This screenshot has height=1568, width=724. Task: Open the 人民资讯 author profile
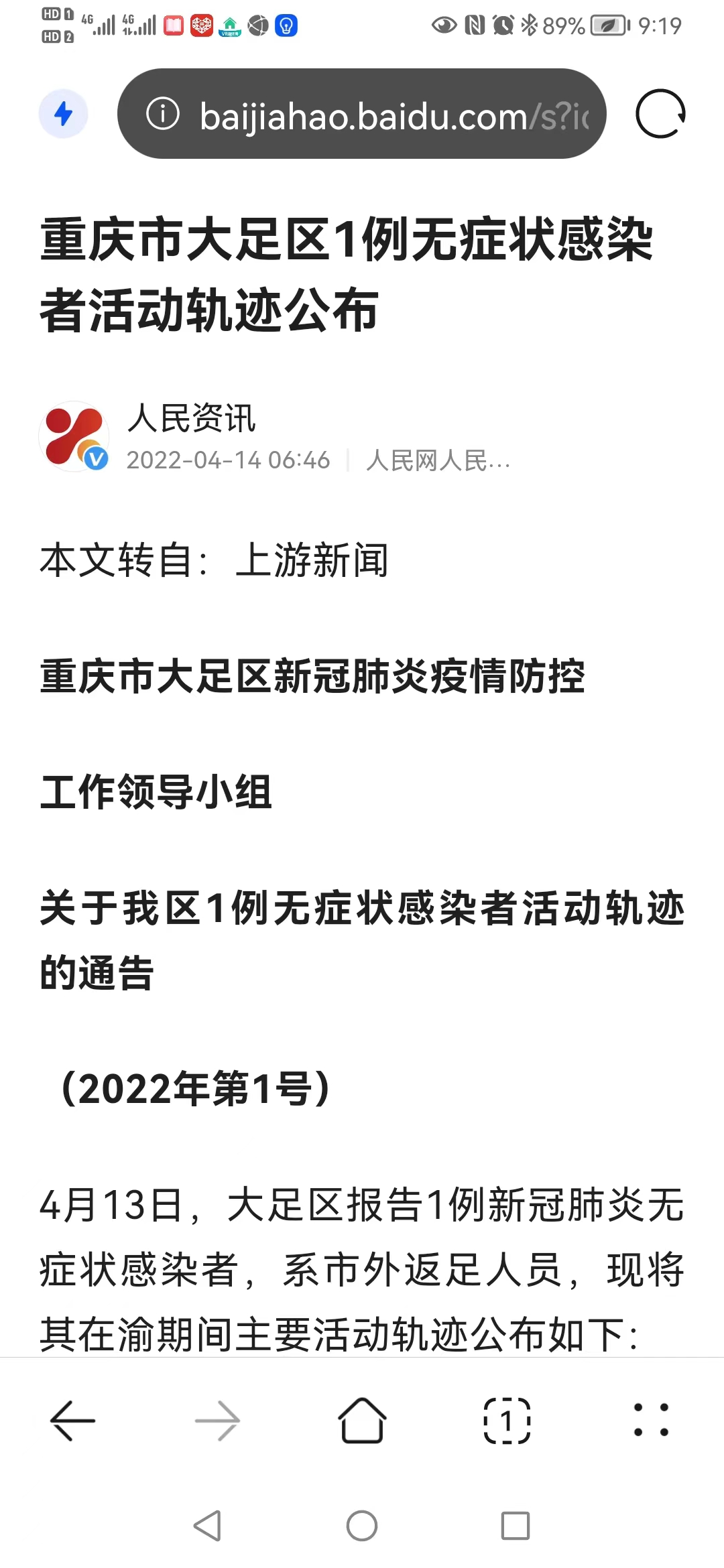[191, 418]
